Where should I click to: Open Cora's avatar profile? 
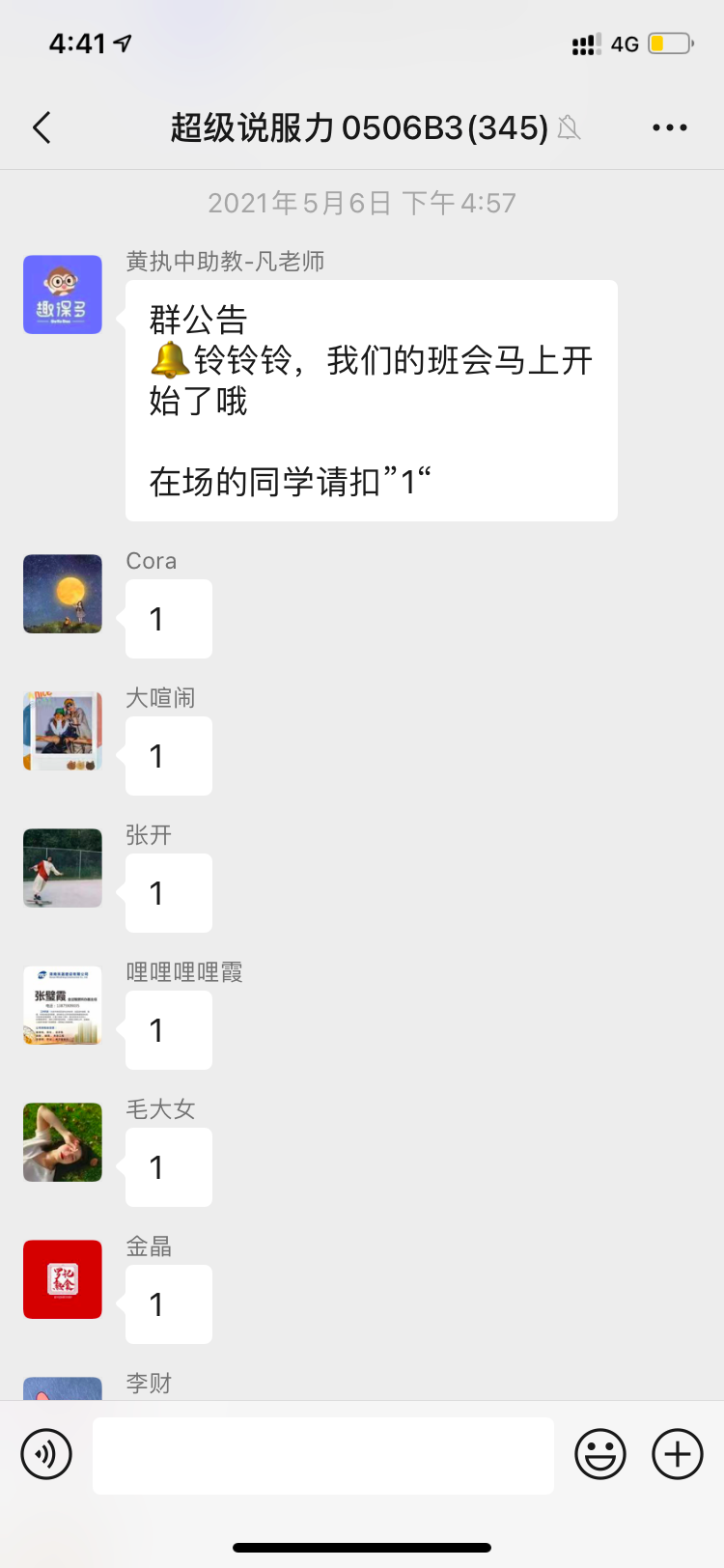(x=63, y=594)
